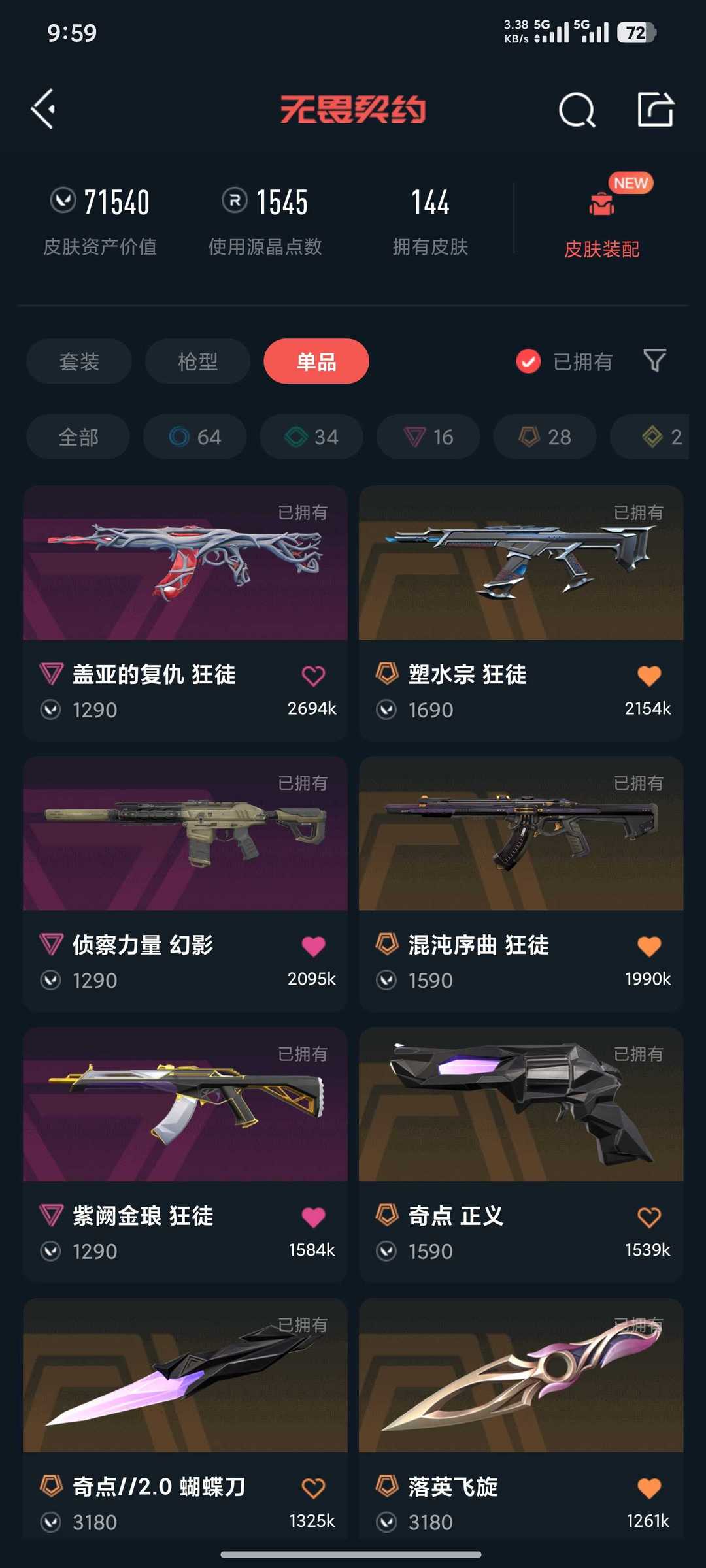Viewport: 706px width, 1568px height.
Task: Toggle the 已拥有 owned filter checkmark
Action: tap(528, 362)
